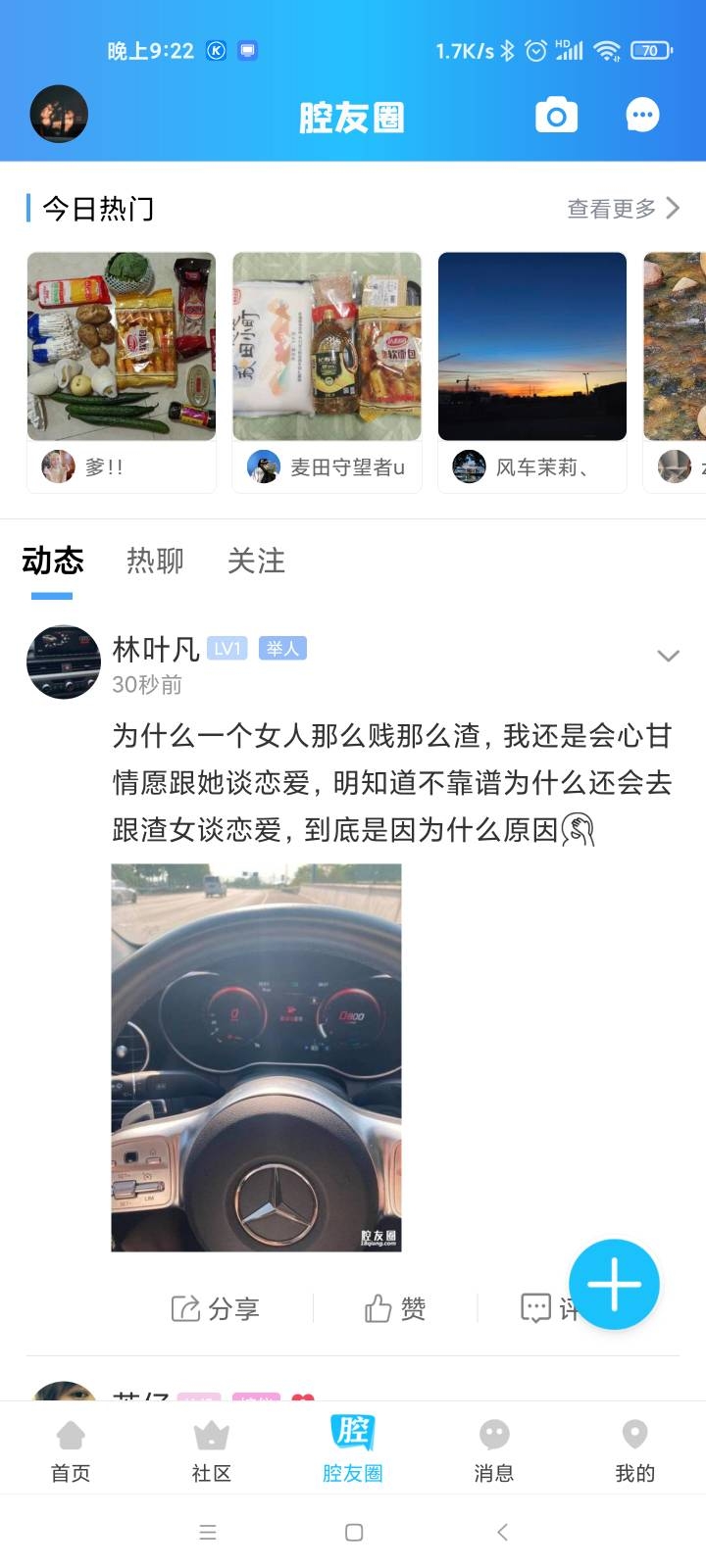View the Mercedes steering wheel photo
This screenshot has height=1568, width=706.
[256, 1057]
